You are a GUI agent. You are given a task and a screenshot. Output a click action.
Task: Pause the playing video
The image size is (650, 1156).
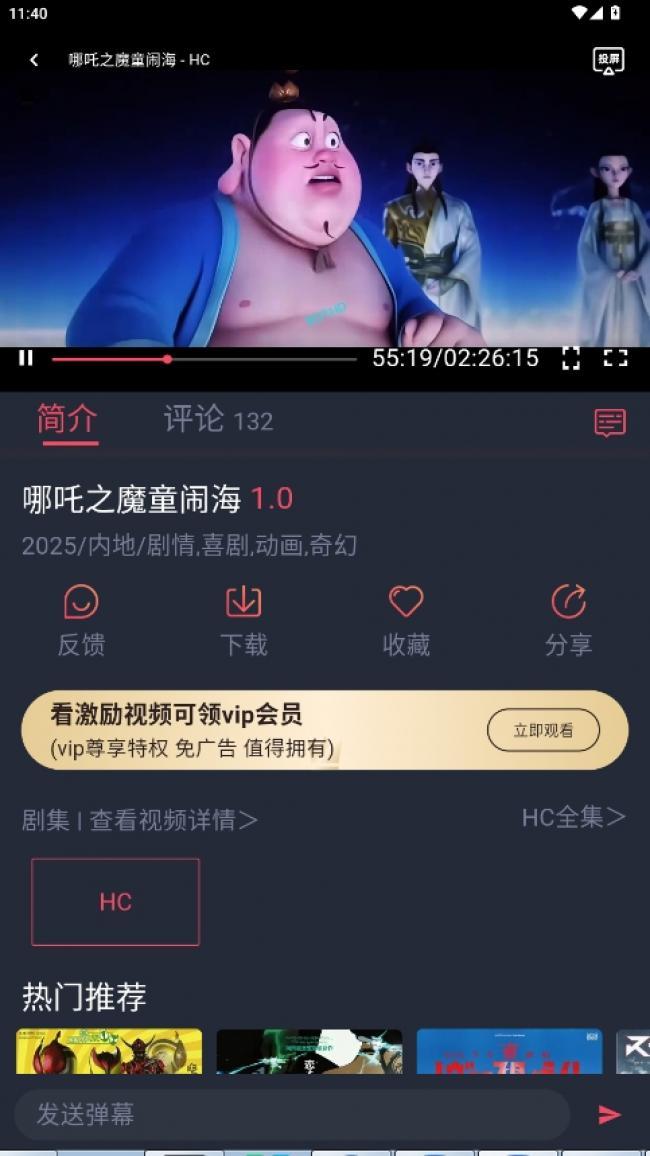pyautogui.click(x=26, y=358)
